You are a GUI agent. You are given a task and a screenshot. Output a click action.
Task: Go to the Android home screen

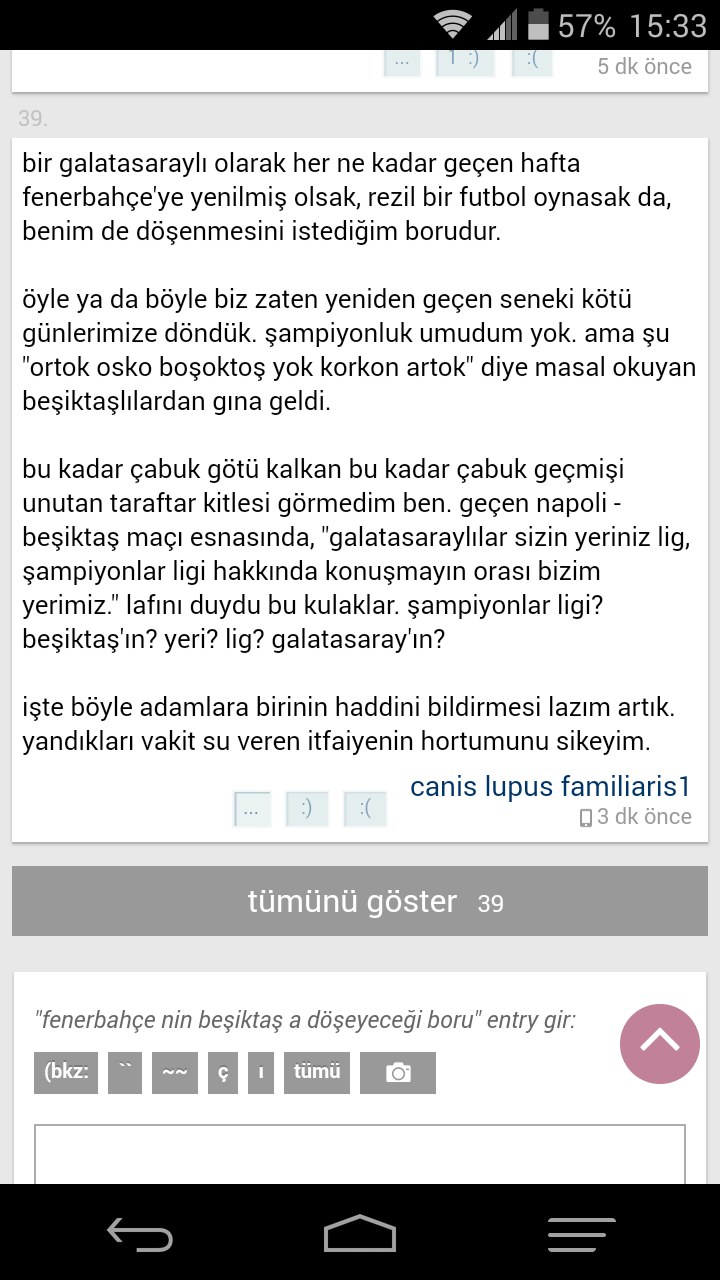pos(360,1234)
